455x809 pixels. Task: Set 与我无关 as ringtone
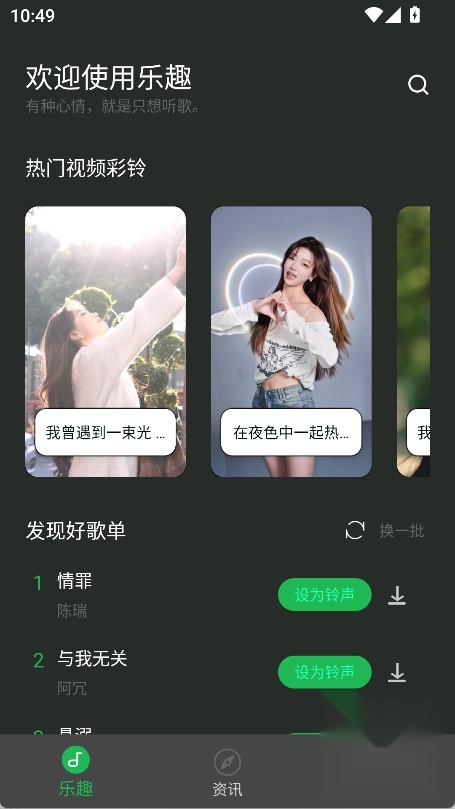coord(324,672)
